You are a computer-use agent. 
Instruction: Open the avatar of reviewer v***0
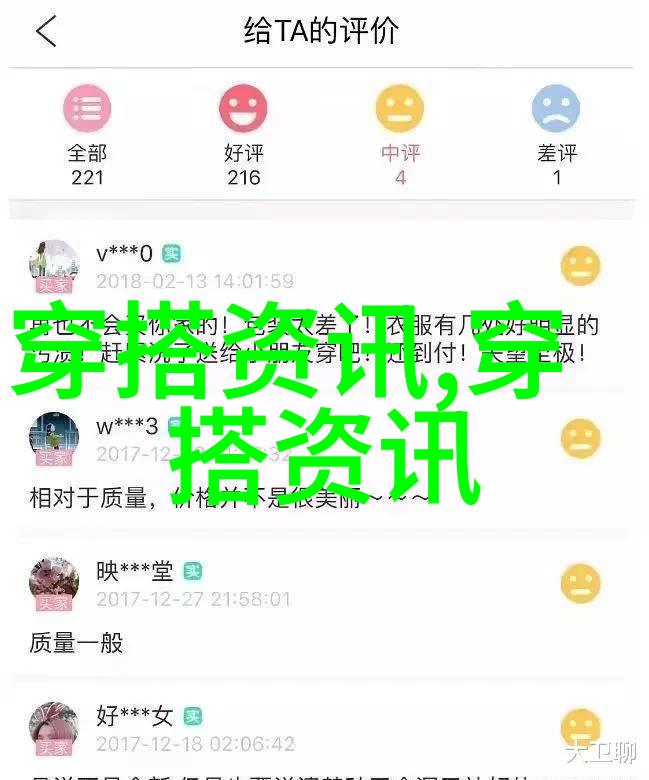coord(54,266)
